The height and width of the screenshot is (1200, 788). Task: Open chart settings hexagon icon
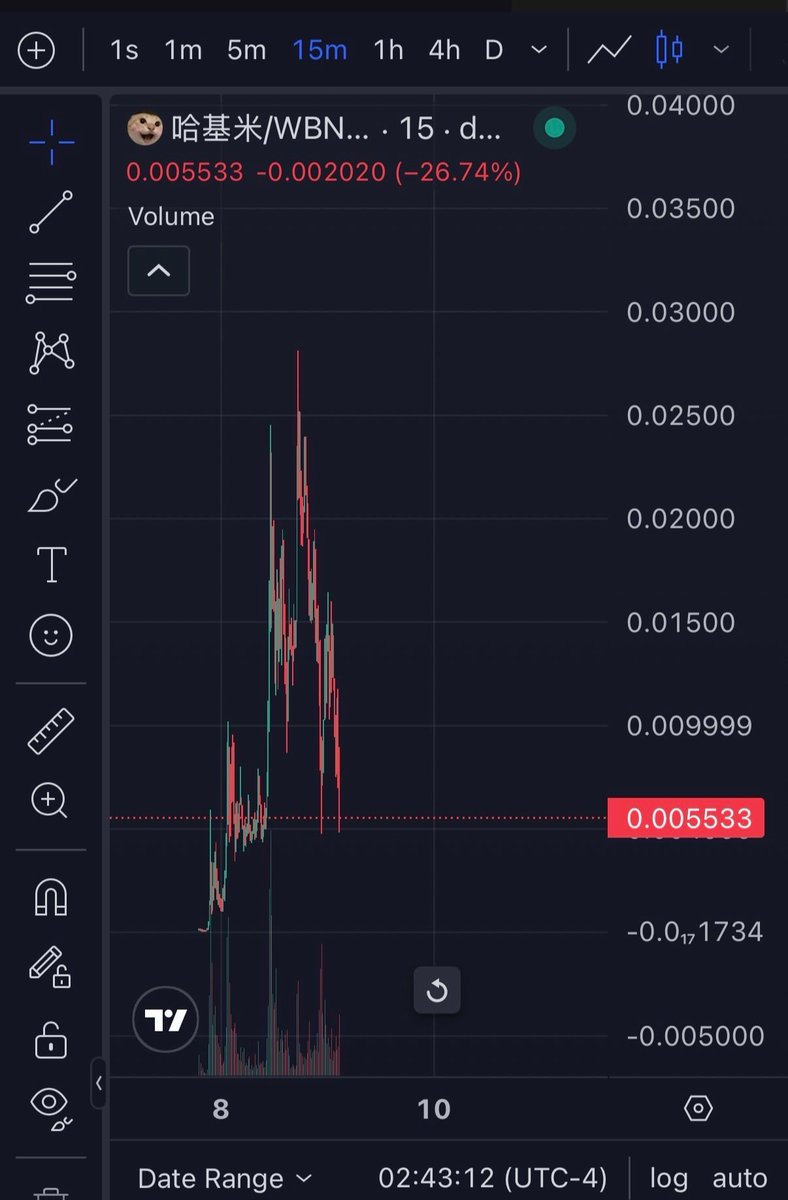[x=698, y=1108]
